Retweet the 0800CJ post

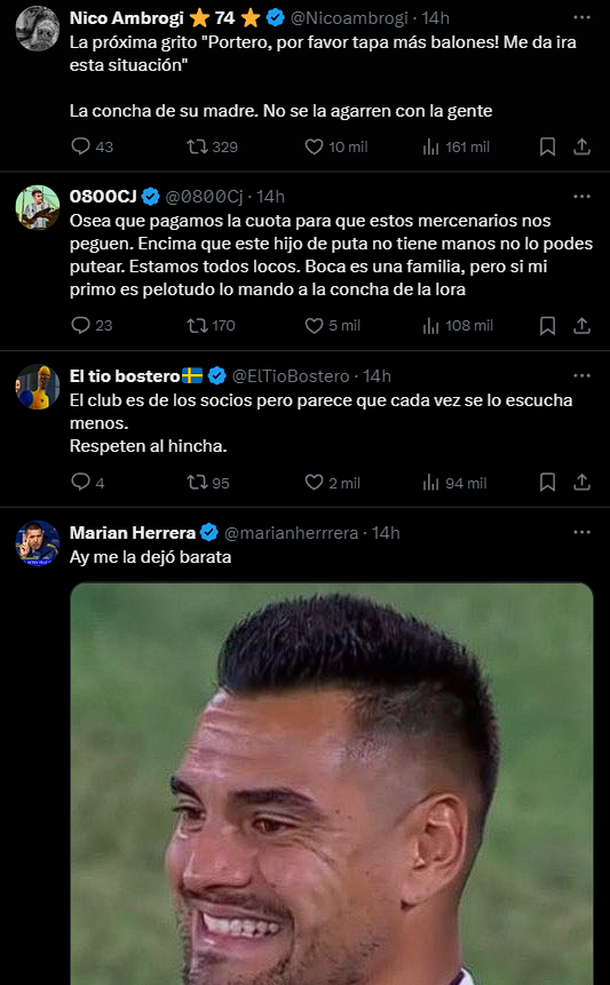point(197,325)
